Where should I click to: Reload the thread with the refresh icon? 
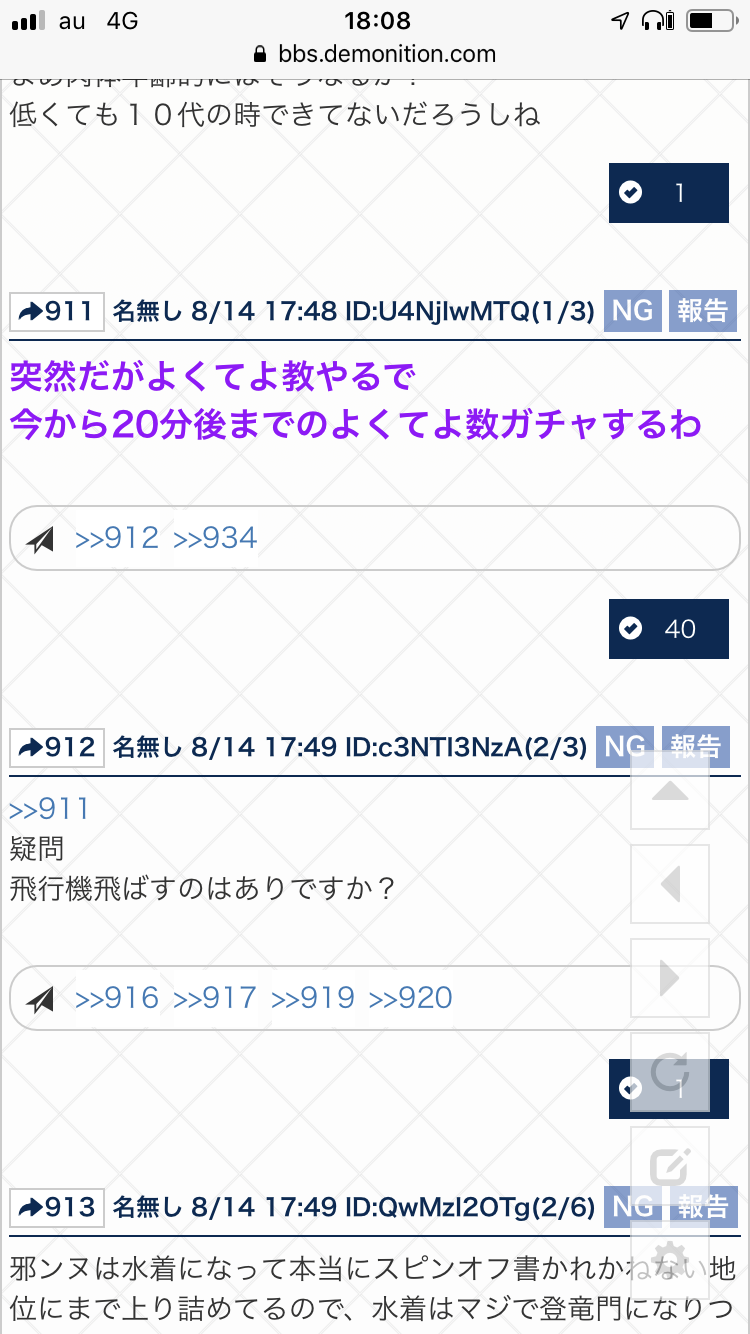[x=670, y=1072]
